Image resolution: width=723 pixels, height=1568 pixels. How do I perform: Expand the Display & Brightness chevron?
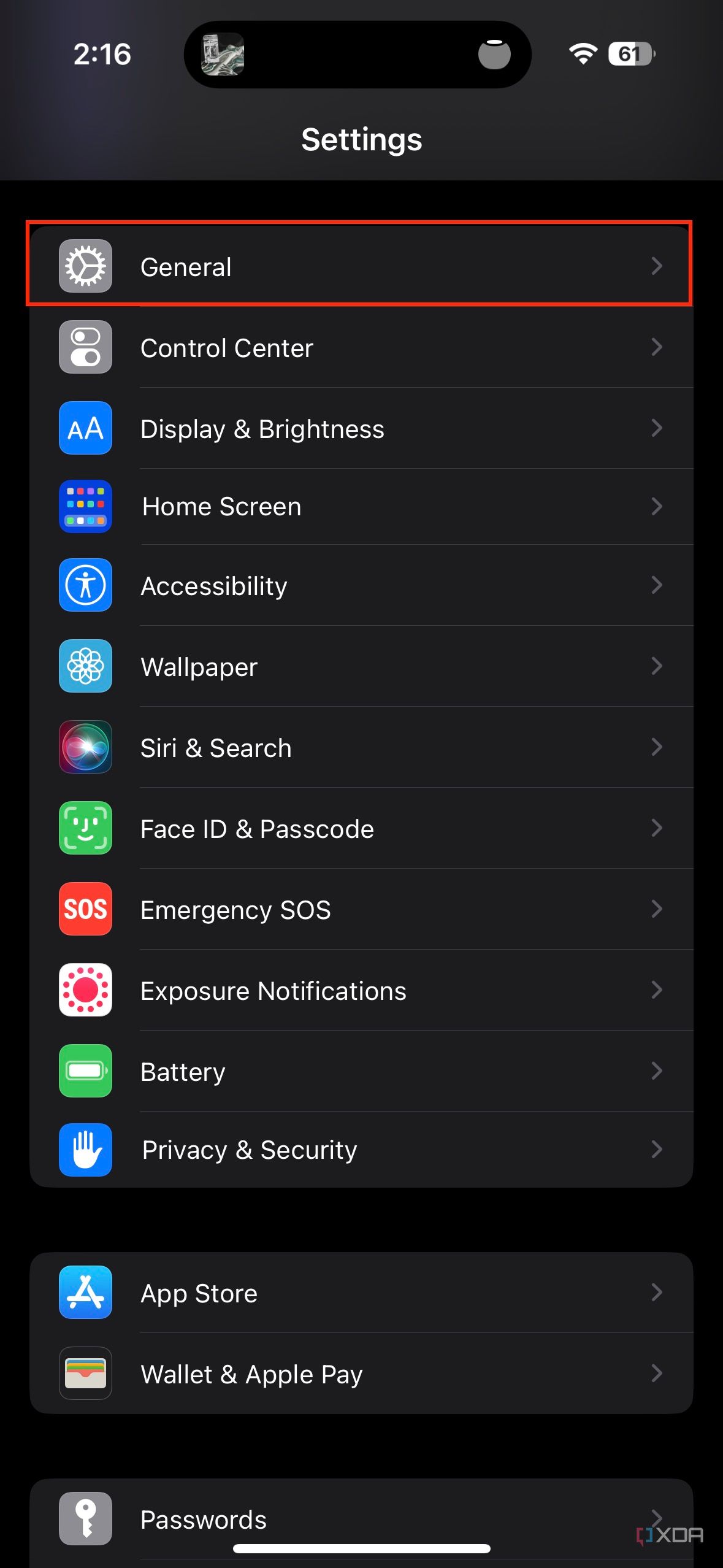pos(657,428)
